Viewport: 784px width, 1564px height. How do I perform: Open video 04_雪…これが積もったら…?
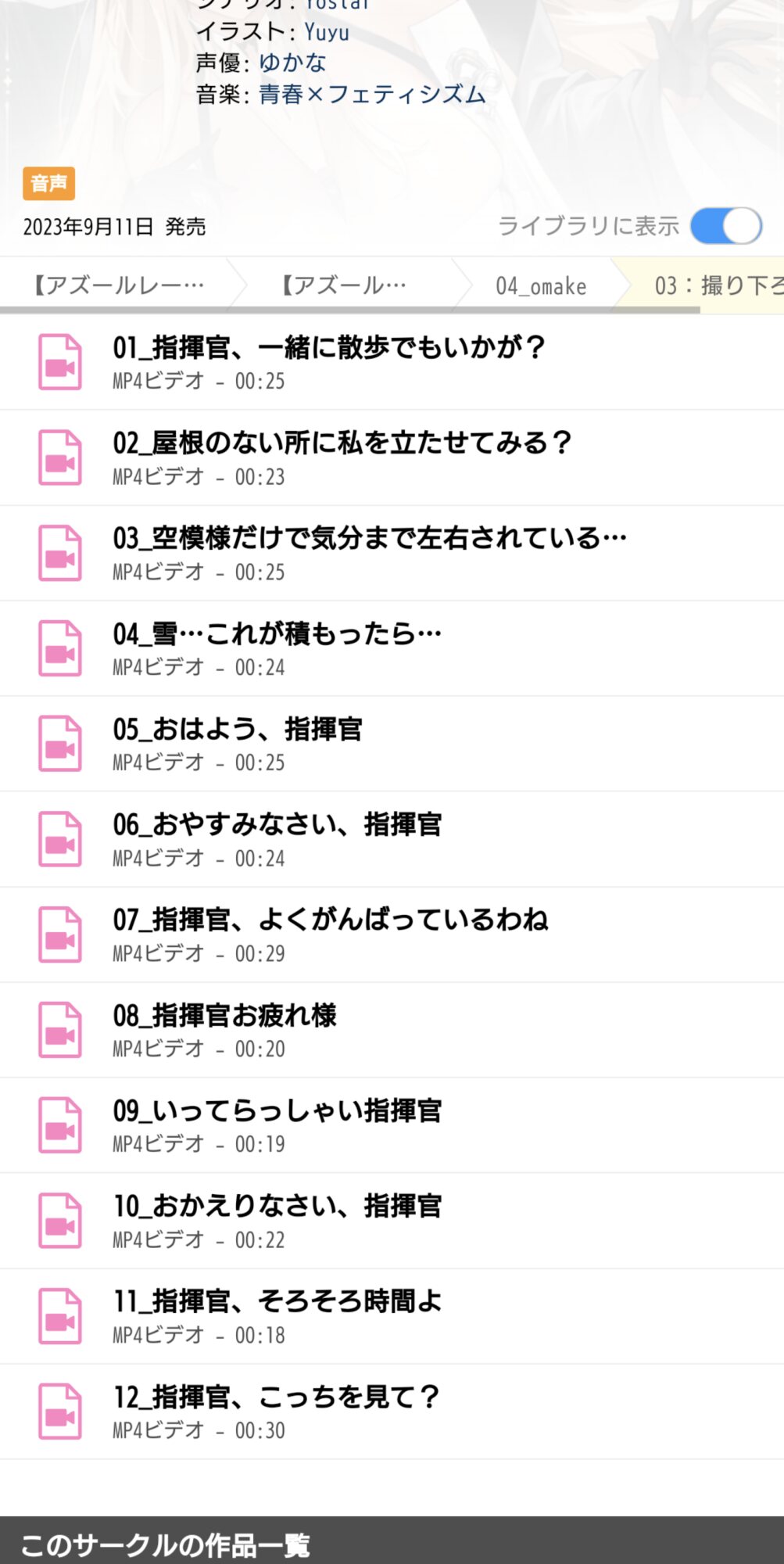tap(277, 648)
